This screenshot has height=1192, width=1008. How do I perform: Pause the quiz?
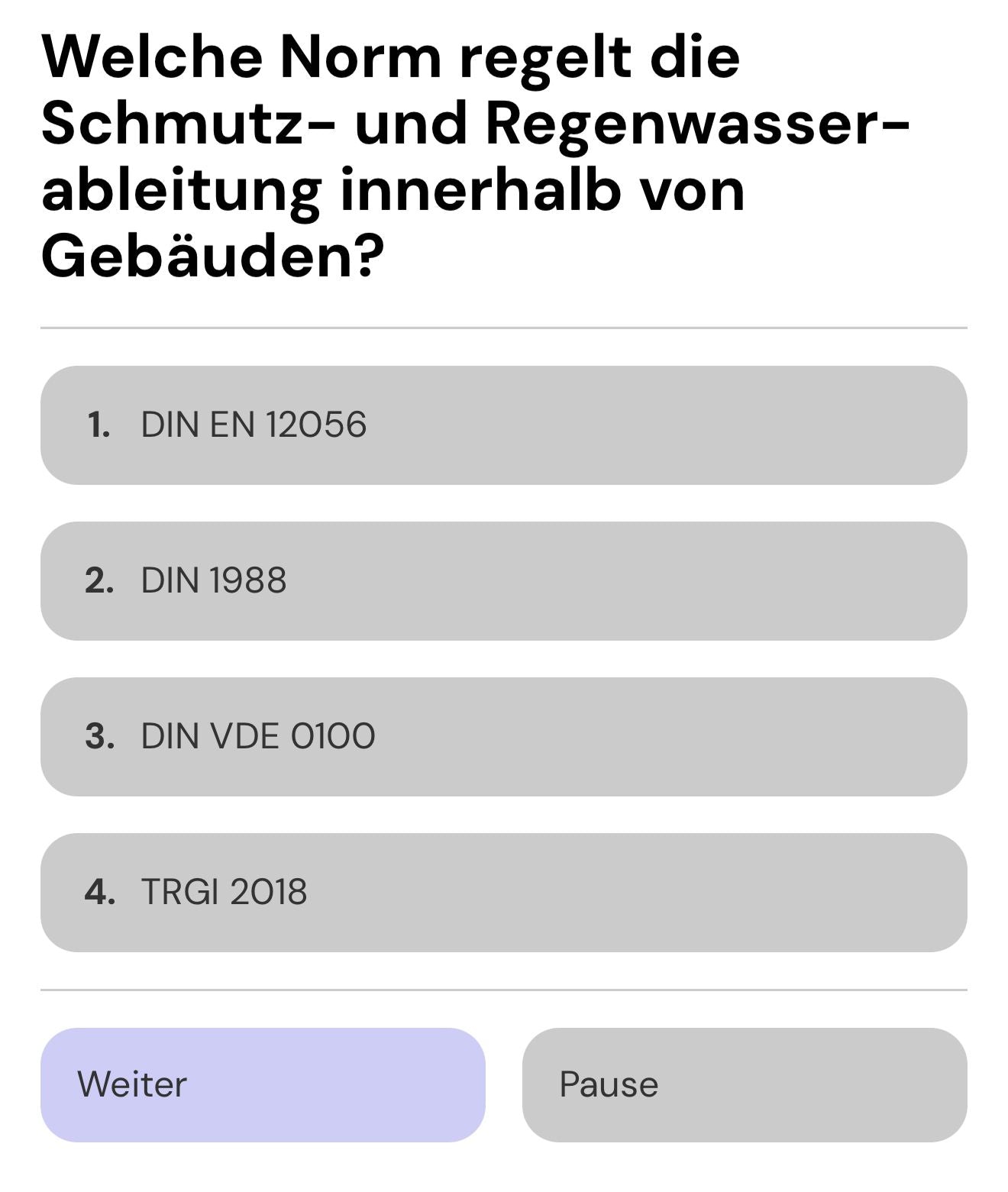click(x=745, y=1085)
